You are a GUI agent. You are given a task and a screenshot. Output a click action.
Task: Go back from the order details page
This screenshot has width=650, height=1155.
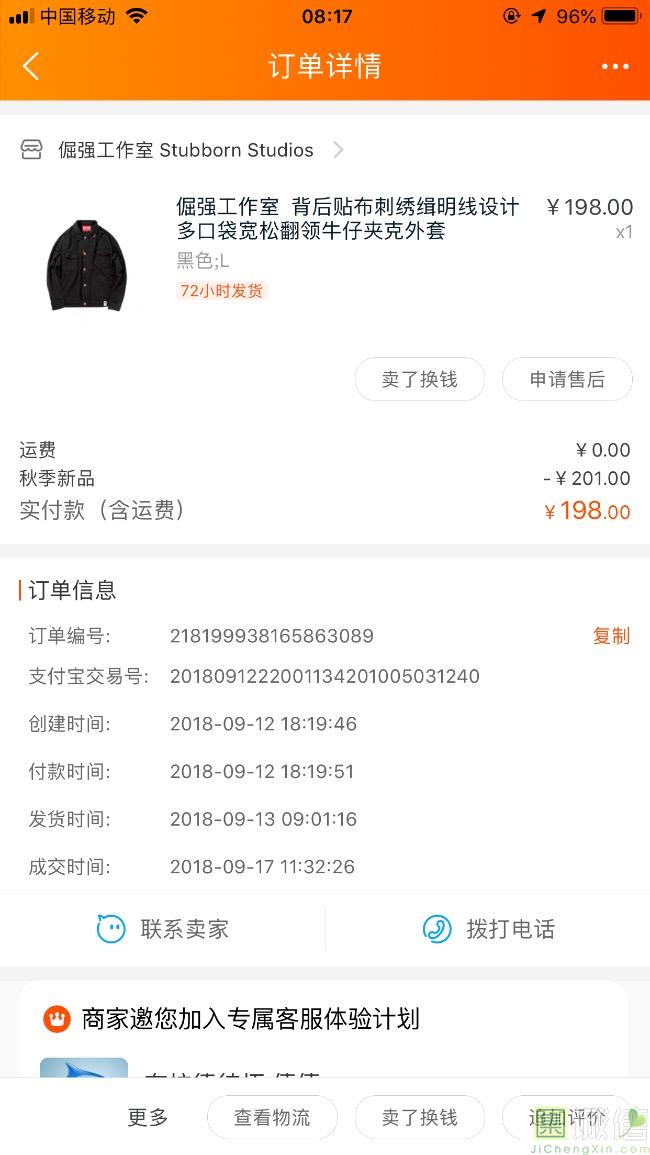pos(31,67)
